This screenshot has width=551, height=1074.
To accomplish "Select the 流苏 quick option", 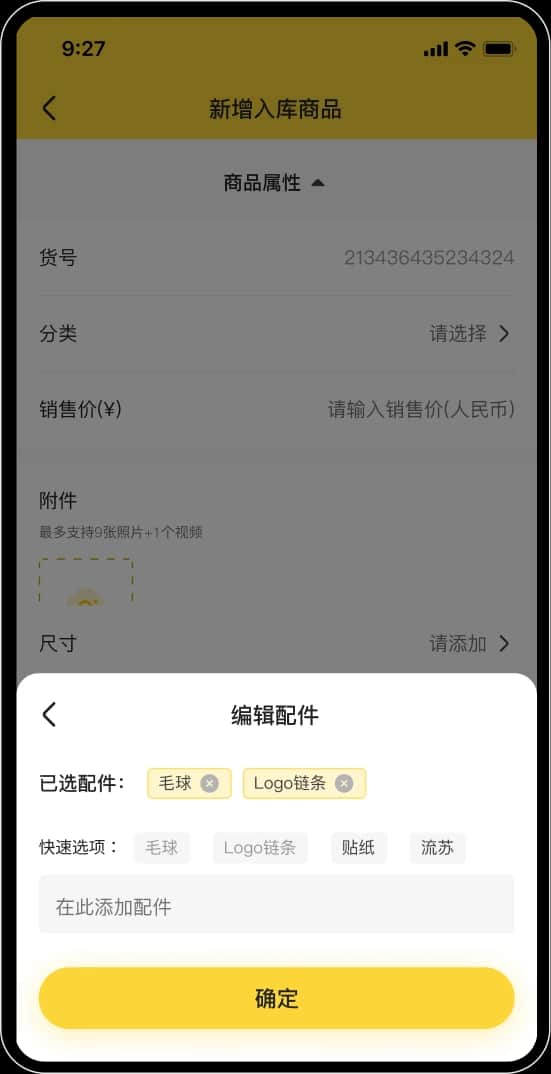I will point(437,848).
